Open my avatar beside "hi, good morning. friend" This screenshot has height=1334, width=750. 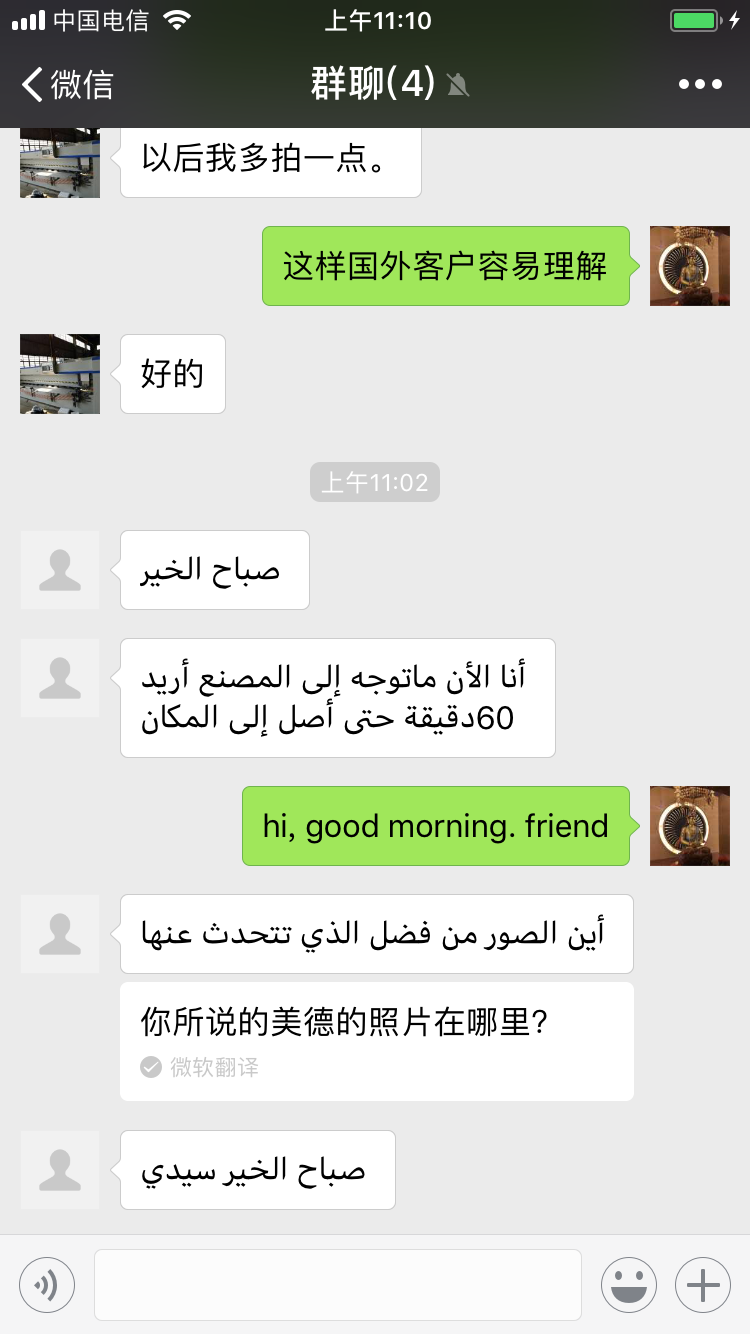690,826
